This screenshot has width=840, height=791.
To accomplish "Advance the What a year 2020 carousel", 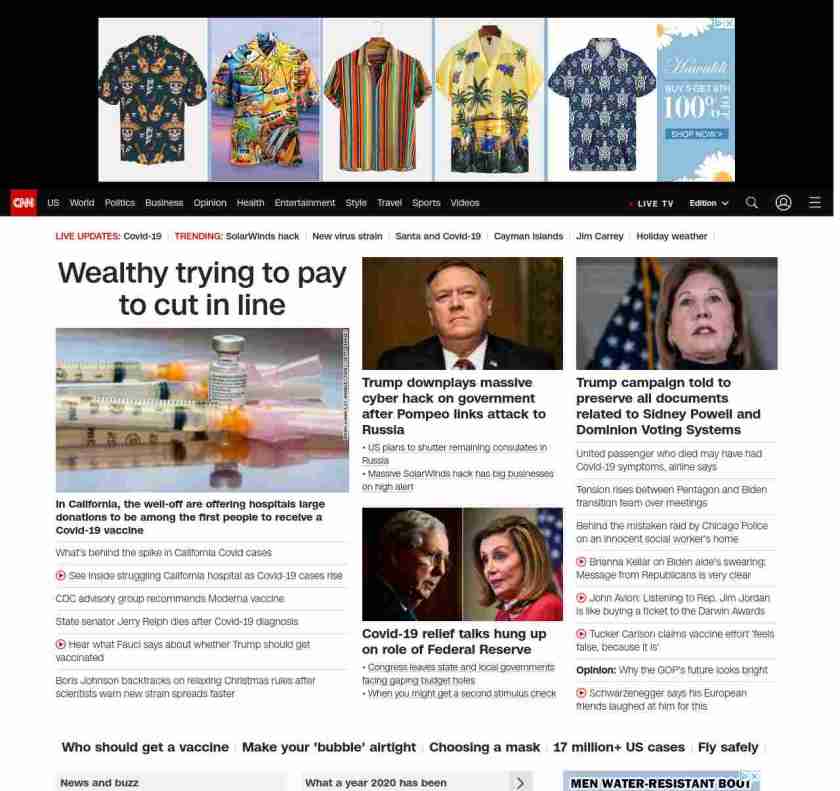I will coord(520,783).
